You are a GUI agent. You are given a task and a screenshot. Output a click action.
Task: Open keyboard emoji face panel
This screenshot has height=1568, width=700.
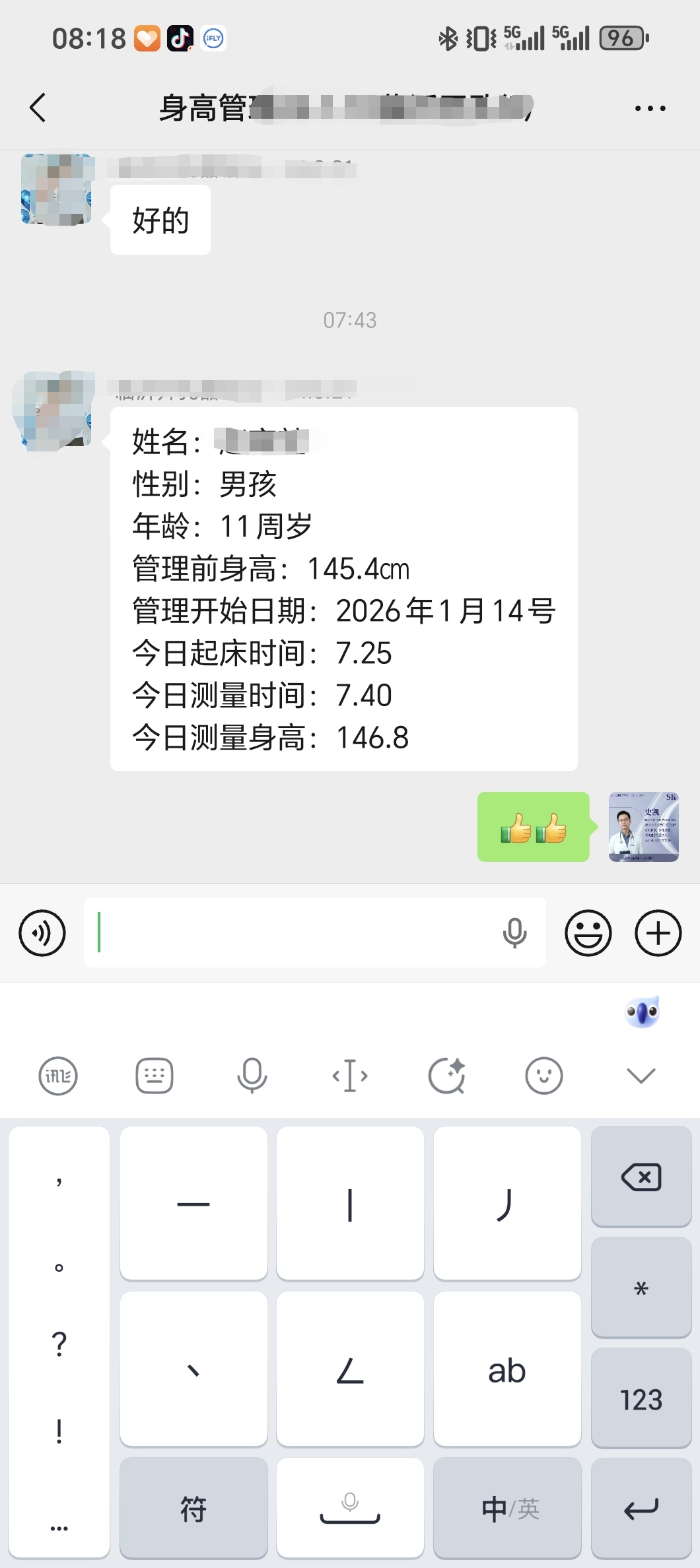[x=543, y=1076]
